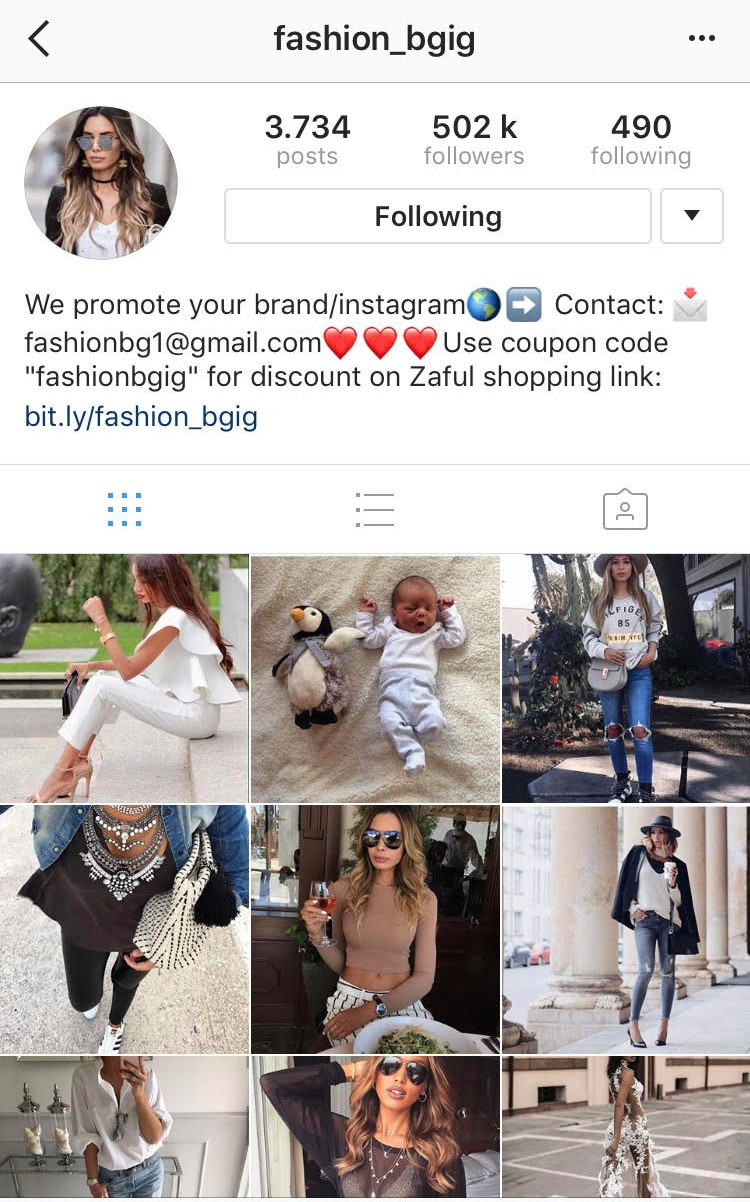The width and height of the screenshot is (750, 1202).
Task: Go back using the top-left arrow
Action: pyautogui.click(x=38, y=39)
